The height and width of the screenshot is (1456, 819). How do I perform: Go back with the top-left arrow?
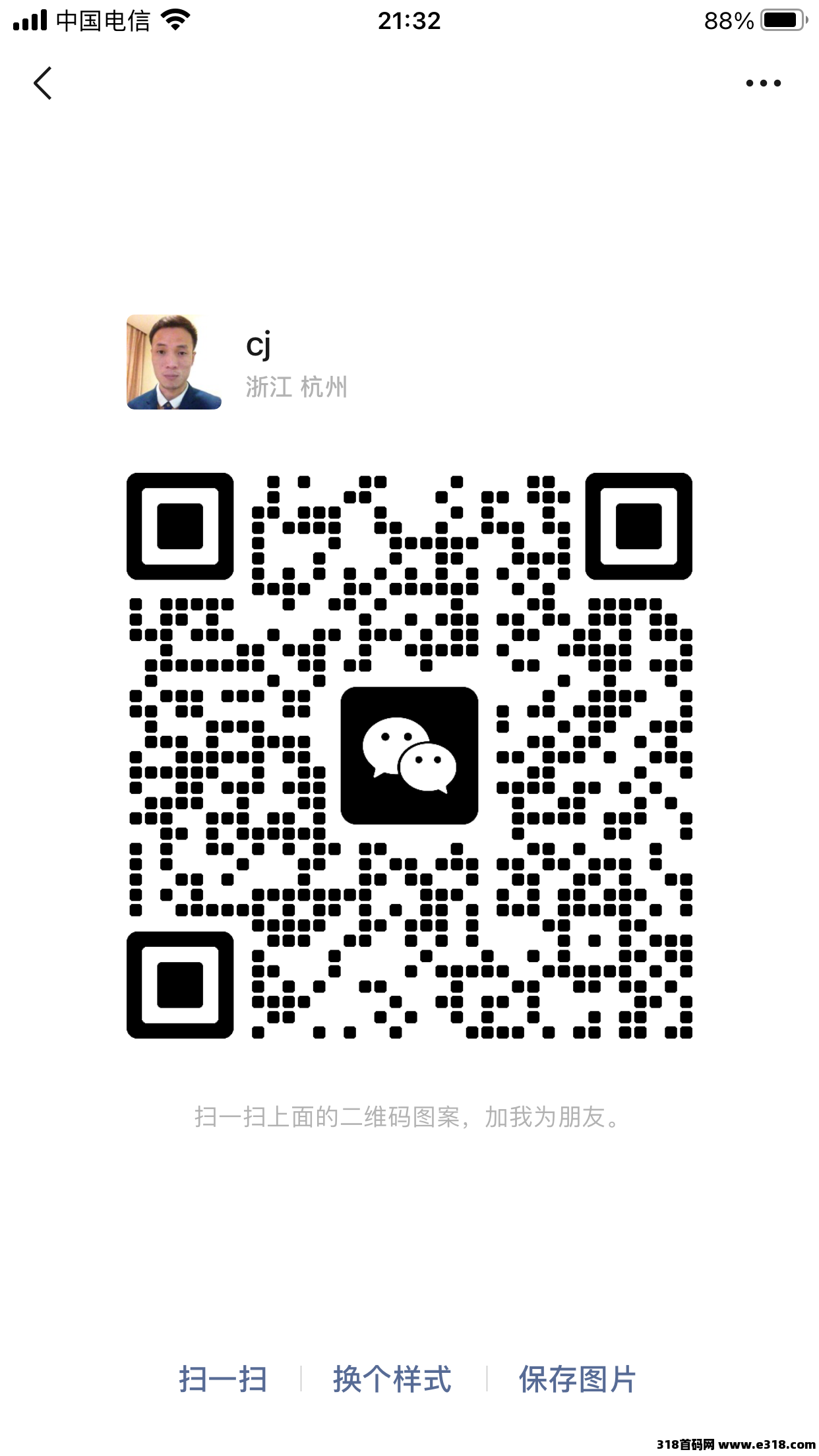(43, 84)
